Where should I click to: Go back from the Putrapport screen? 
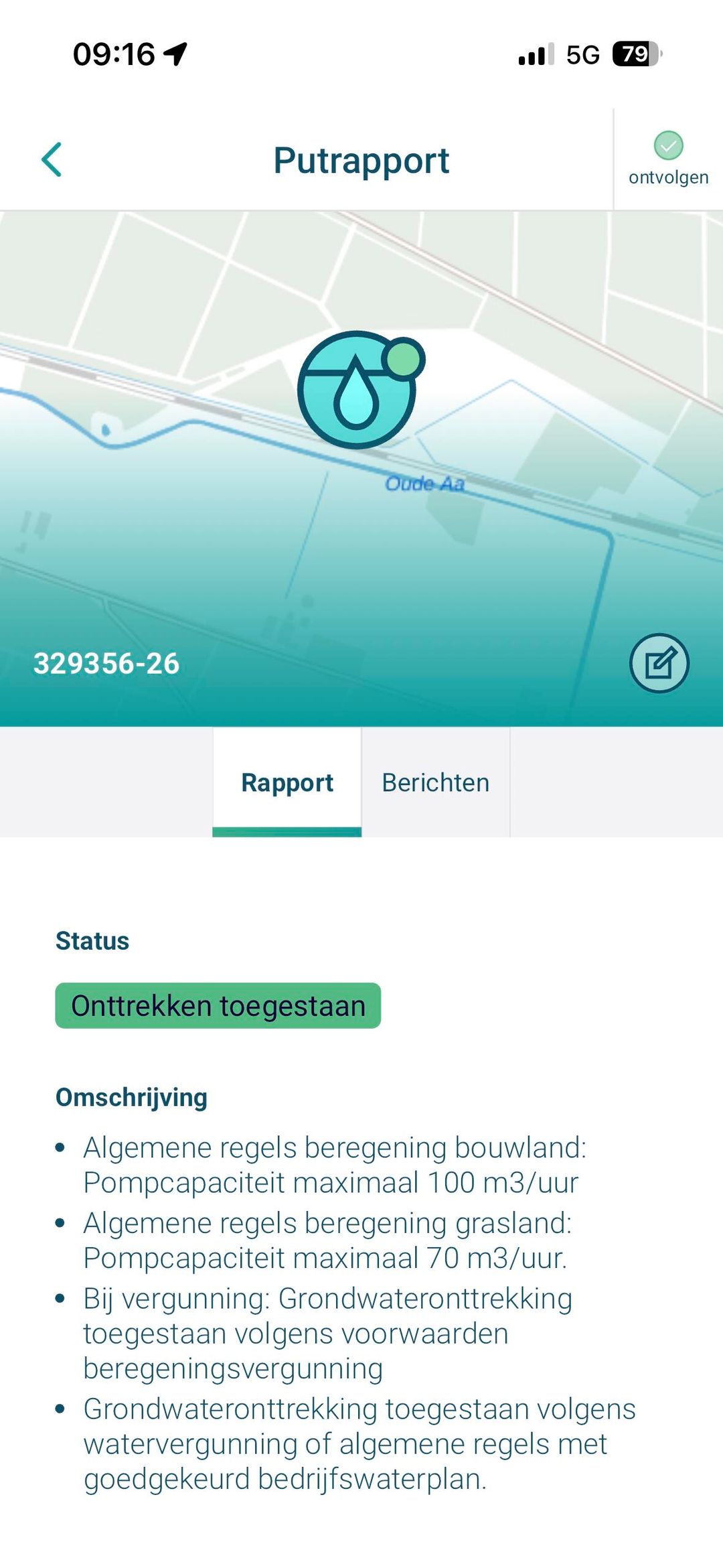[52, 159]
